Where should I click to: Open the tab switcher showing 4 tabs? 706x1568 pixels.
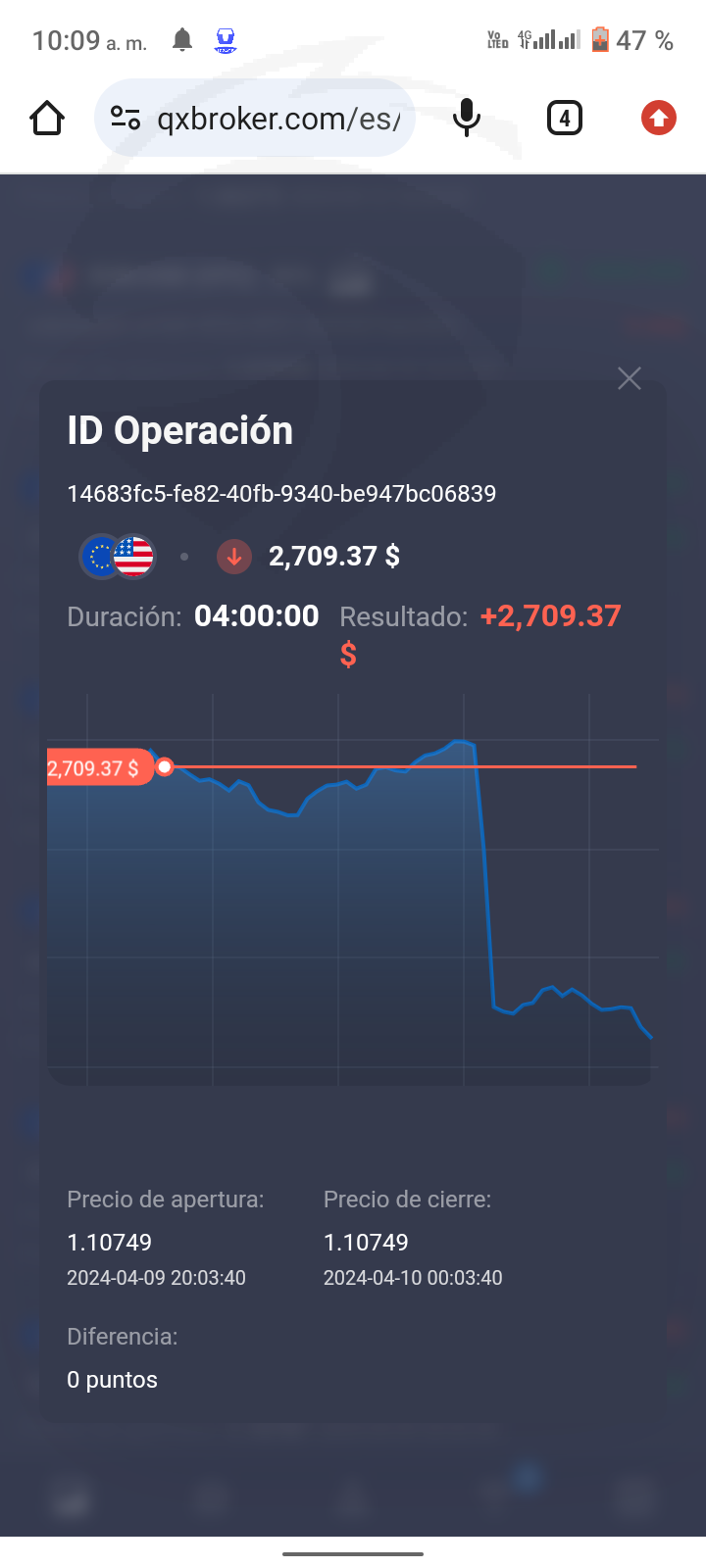(564, 119)
